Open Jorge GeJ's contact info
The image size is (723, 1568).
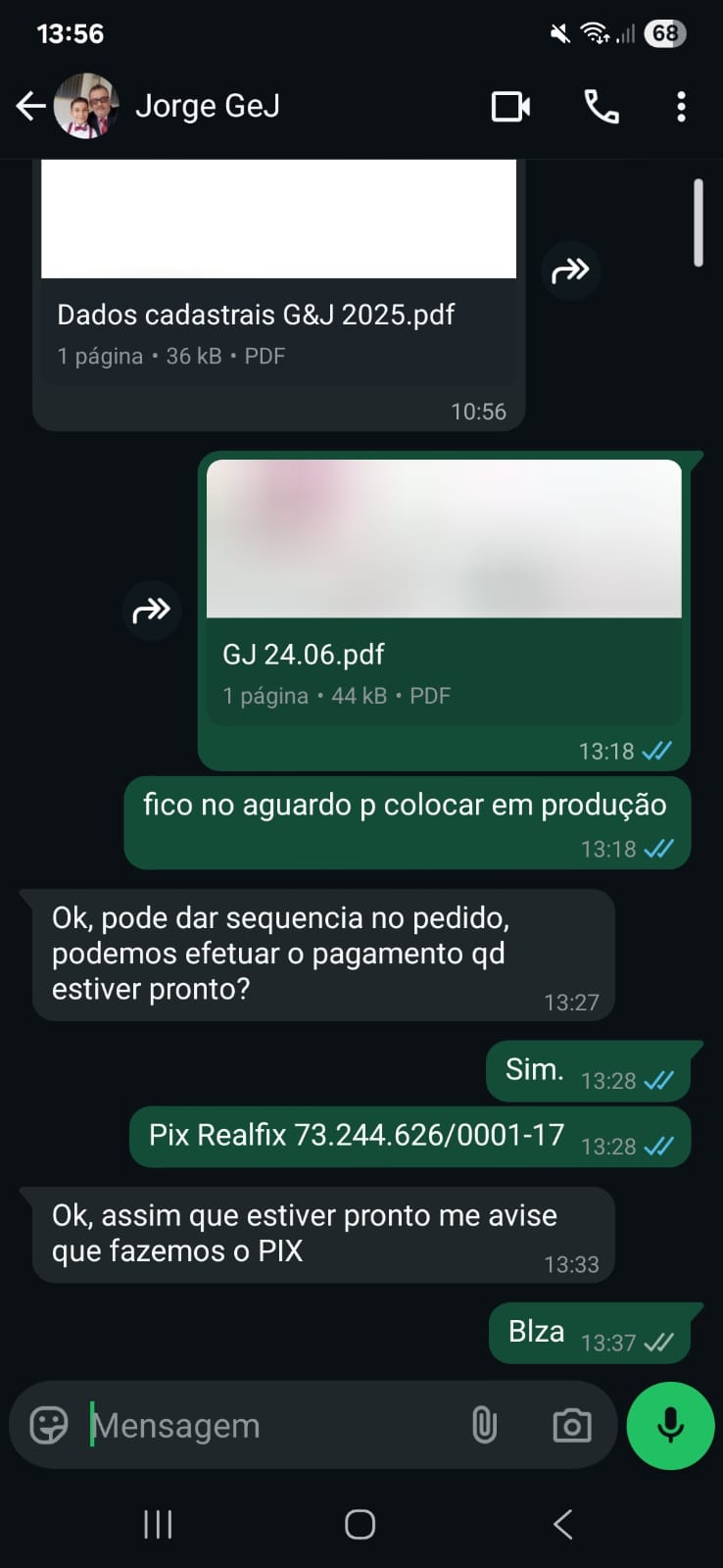coord(207,106)
